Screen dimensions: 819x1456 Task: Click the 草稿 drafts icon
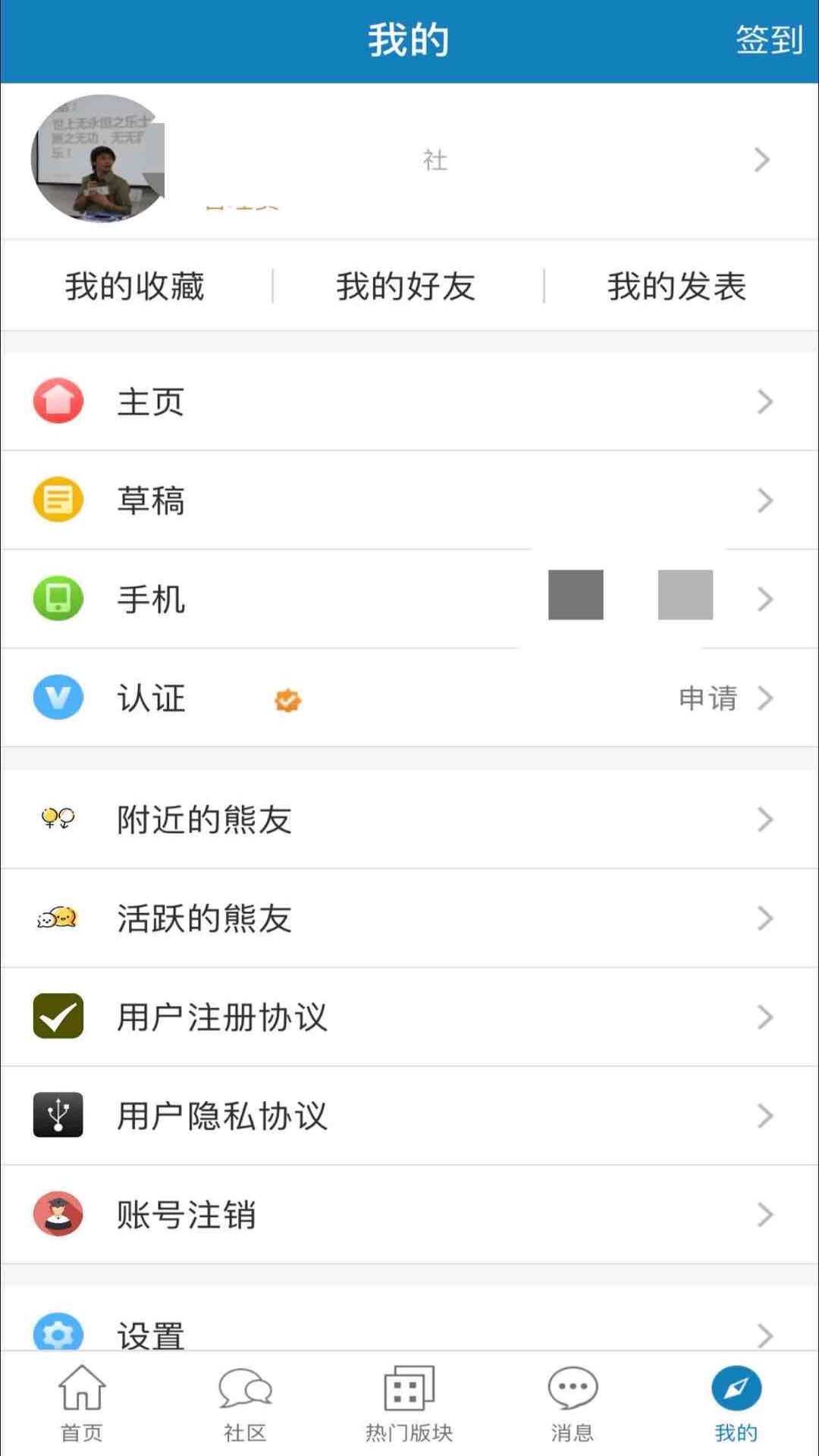(x=57, y=500)
